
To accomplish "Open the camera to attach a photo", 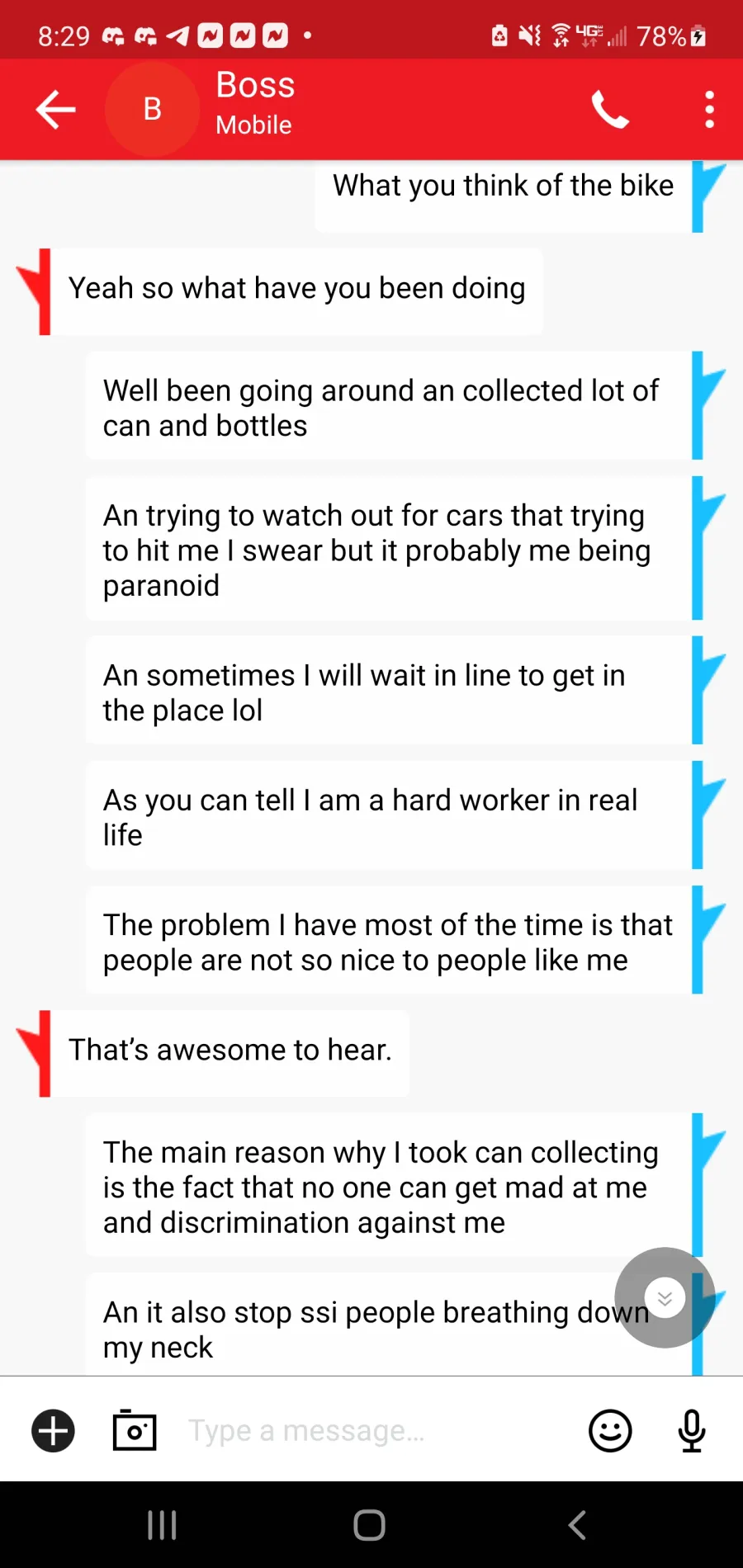I will (x=135, y=1430).
